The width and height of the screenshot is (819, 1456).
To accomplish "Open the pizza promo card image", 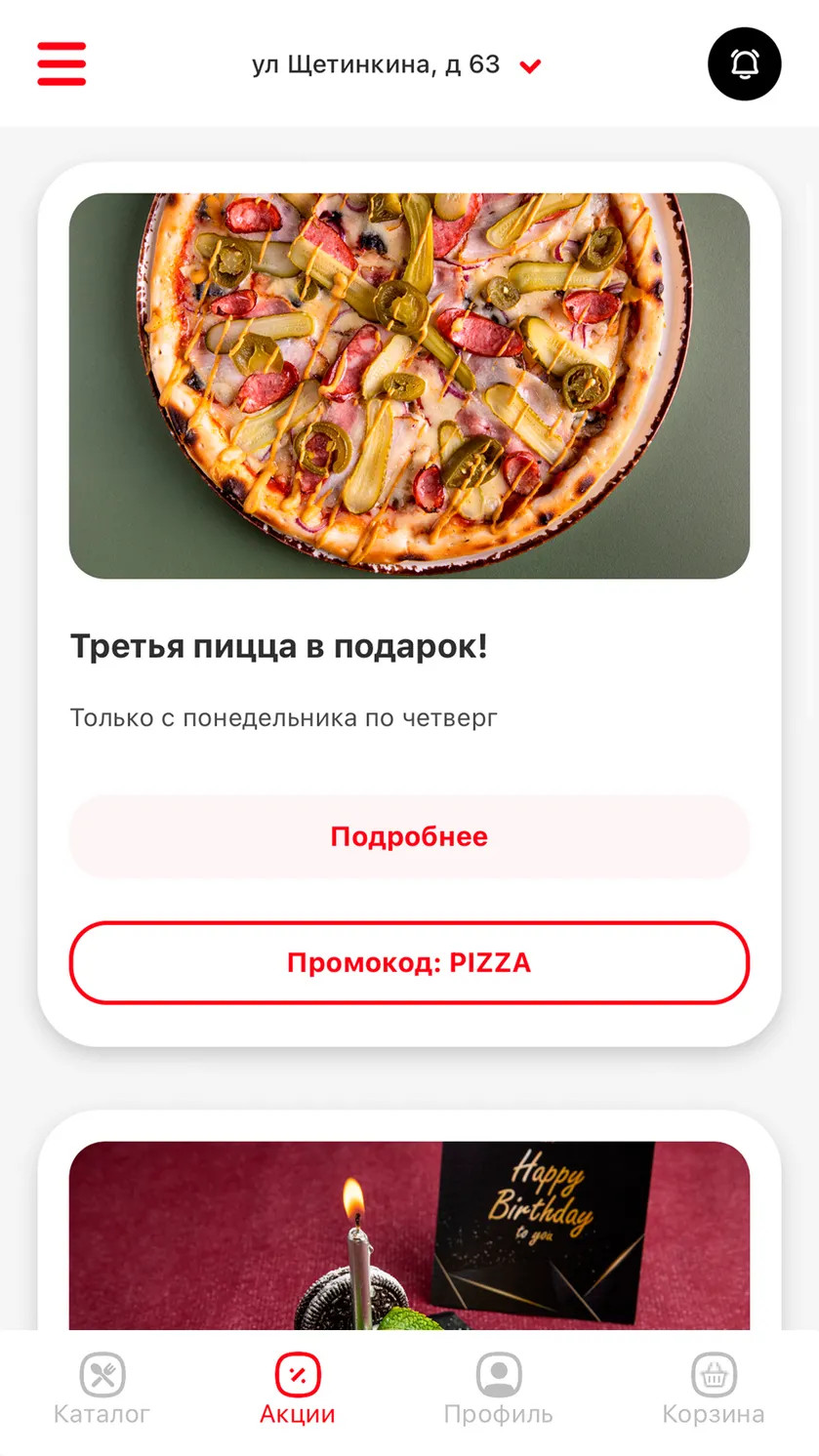I will [x=409, y=385].
